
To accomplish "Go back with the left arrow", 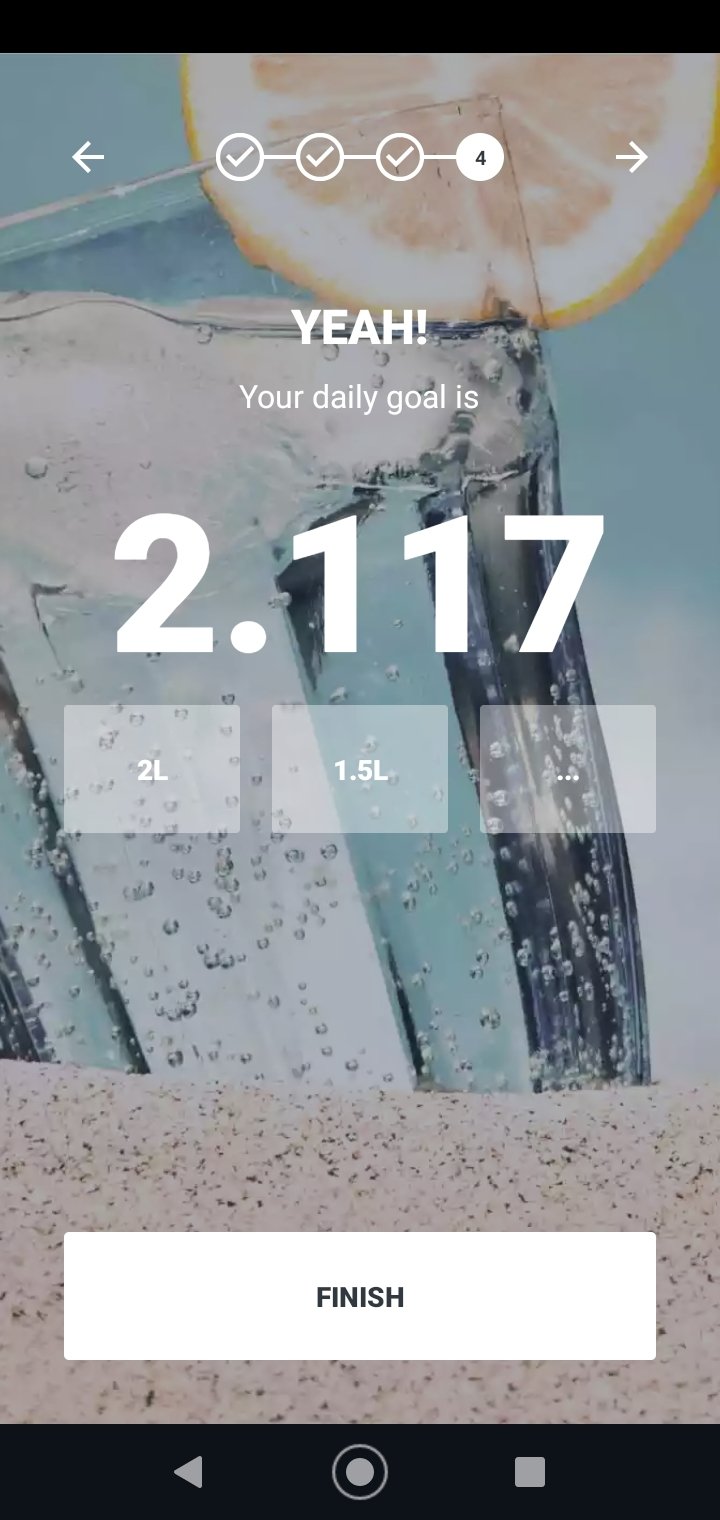I will point(88,157).
